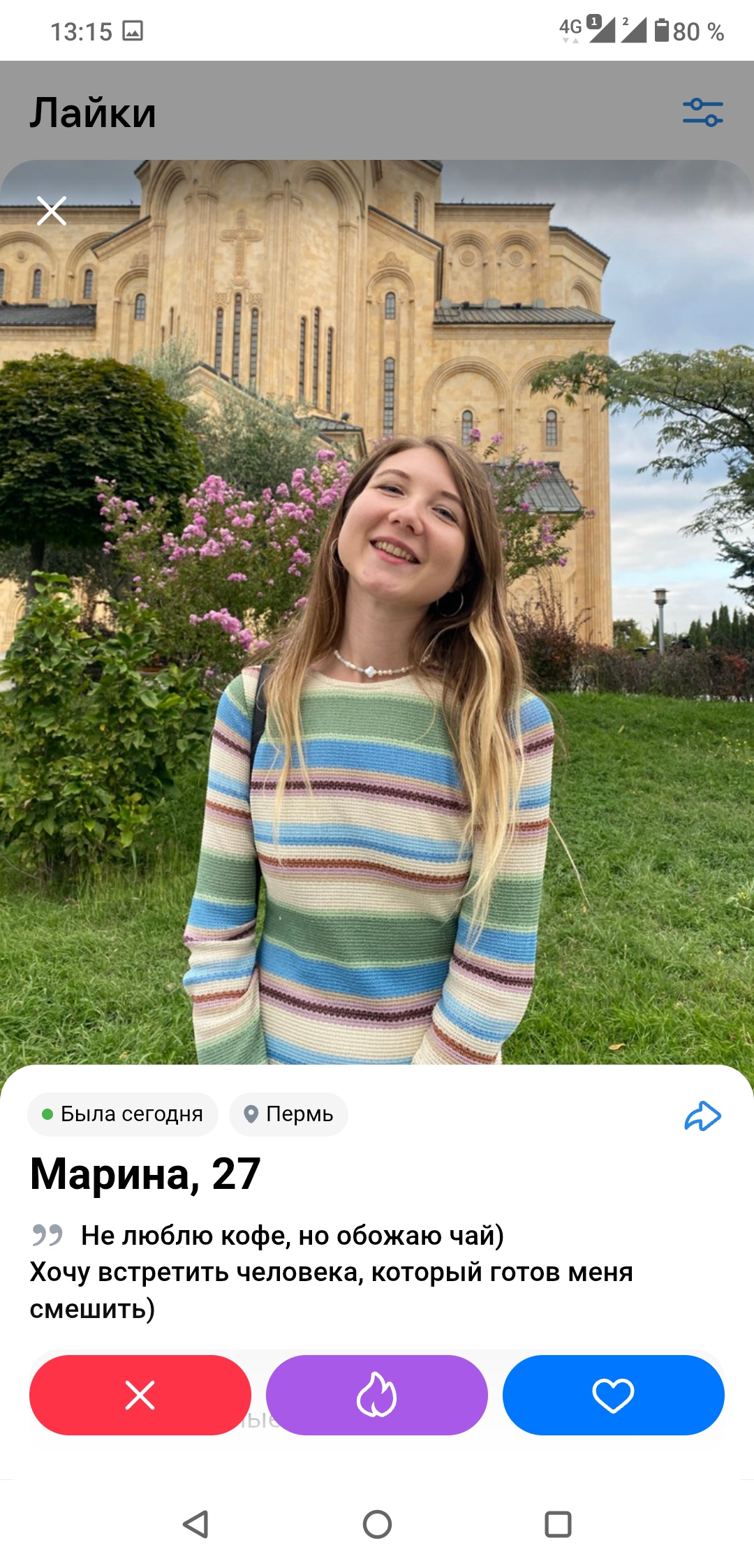Like Marina with the blue heart button

pyautogui.click(x=613, y=1395)
